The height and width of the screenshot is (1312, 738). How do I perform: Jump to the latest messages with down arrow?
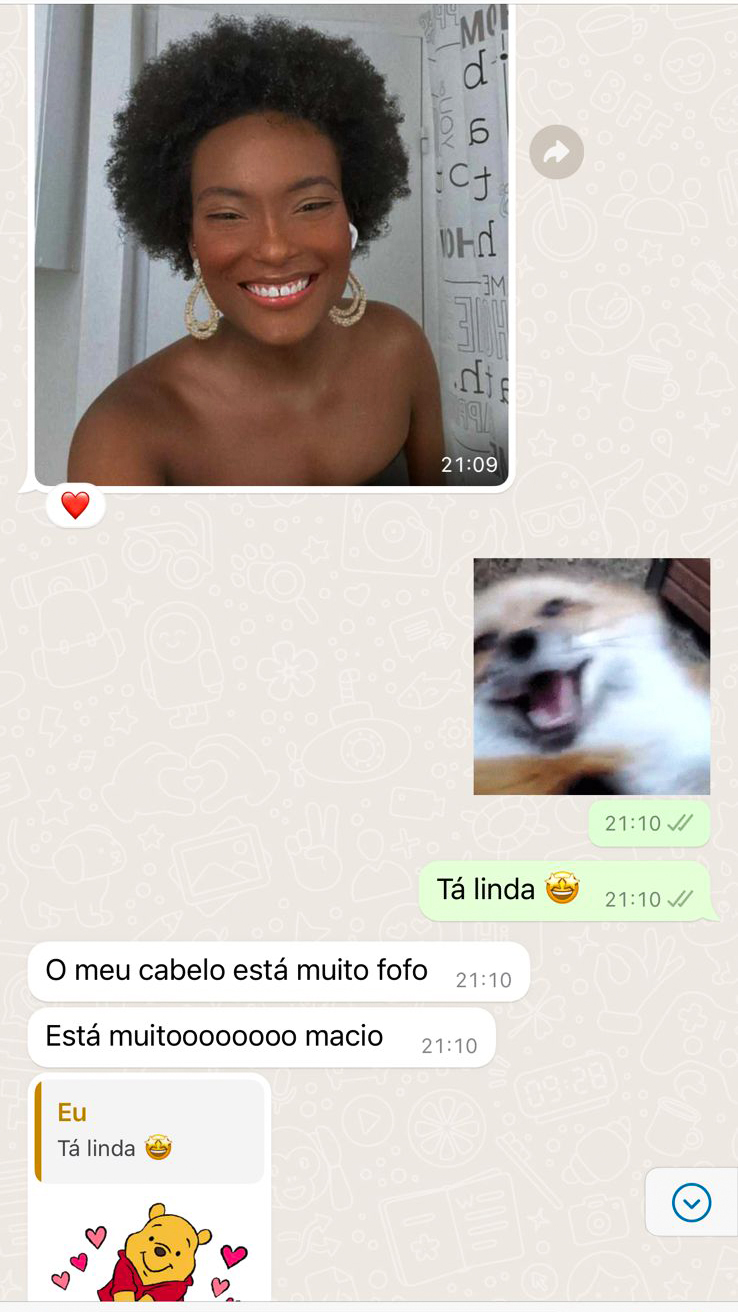pos(692,1202)
